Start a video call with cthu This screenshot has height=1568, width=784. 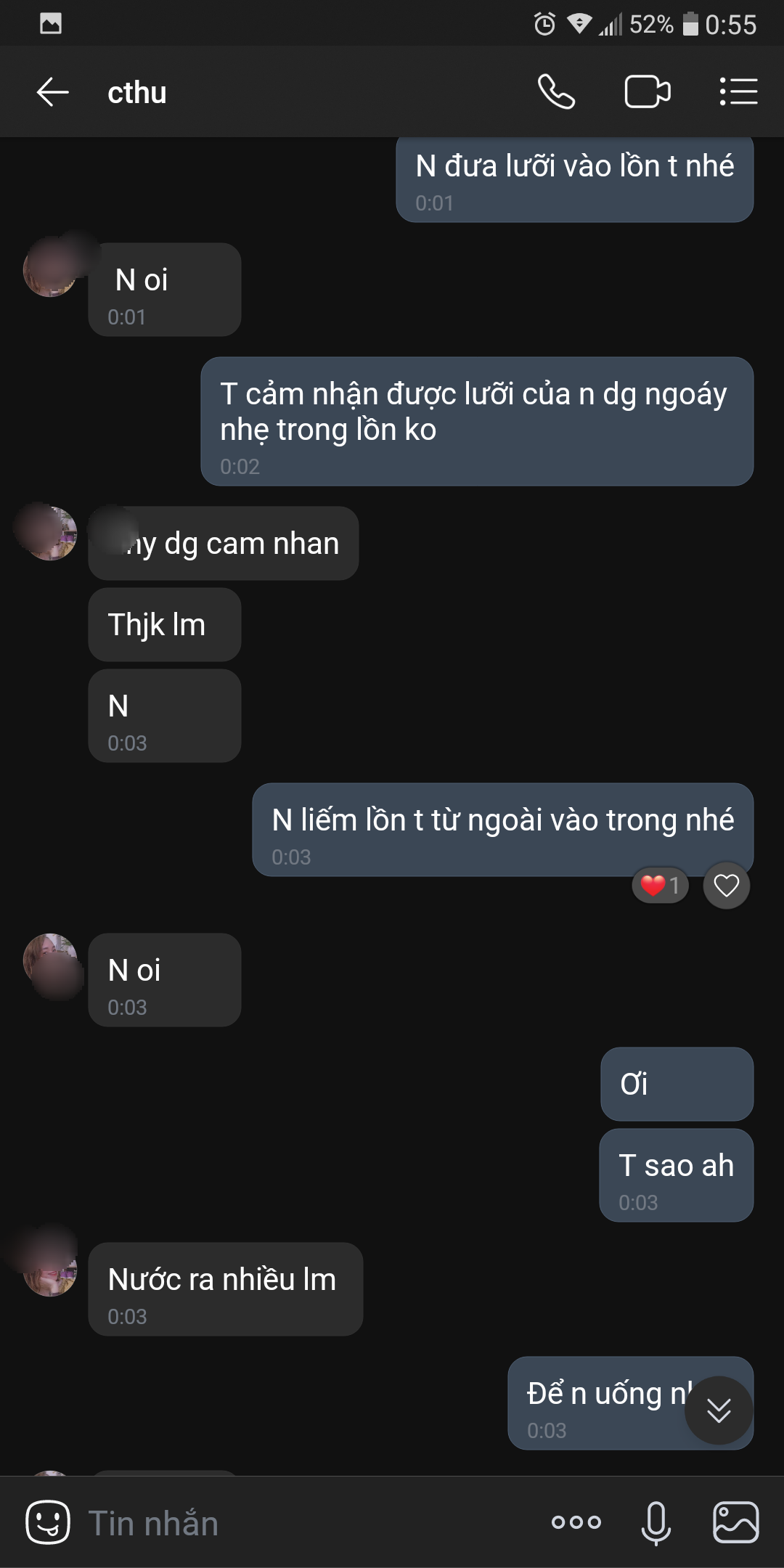[647, 92]
